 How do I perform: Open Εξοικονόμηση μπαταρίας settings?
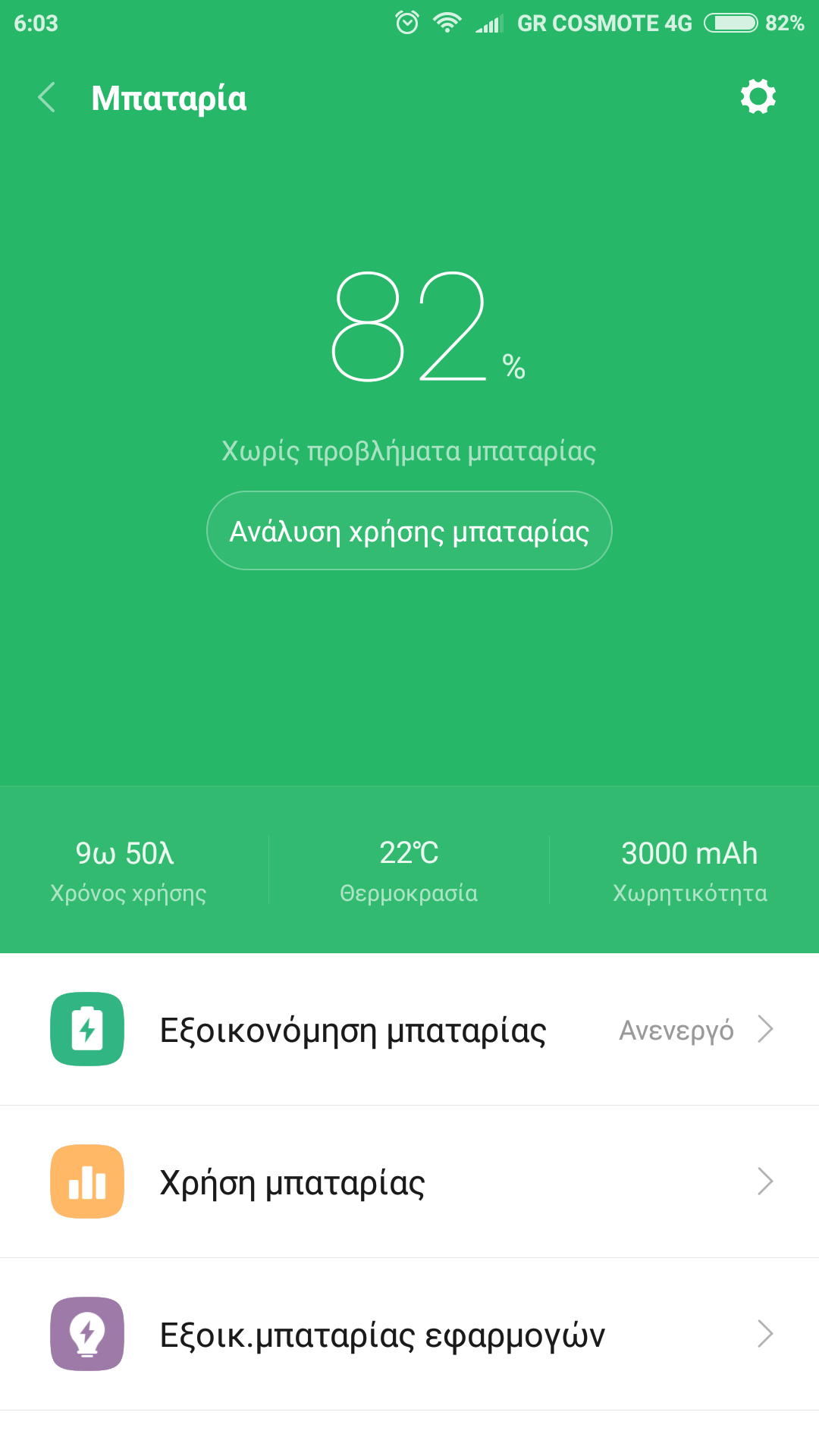(x=409, y=1030)
